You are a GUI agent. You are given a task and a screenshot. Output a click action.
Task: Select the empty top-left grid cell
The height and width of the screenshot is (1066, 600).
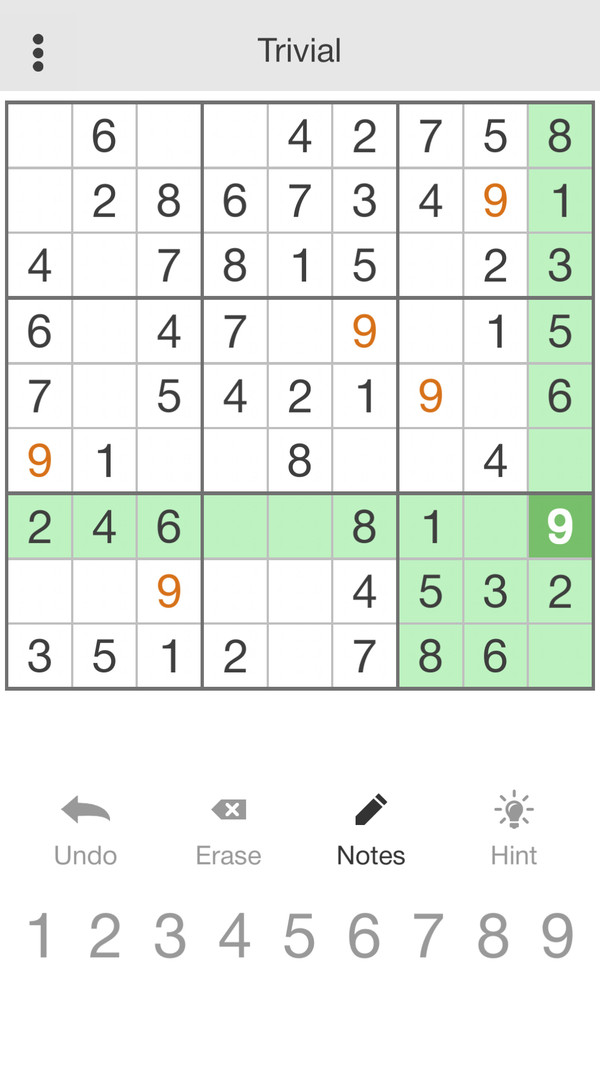click(x=40, y=136)
